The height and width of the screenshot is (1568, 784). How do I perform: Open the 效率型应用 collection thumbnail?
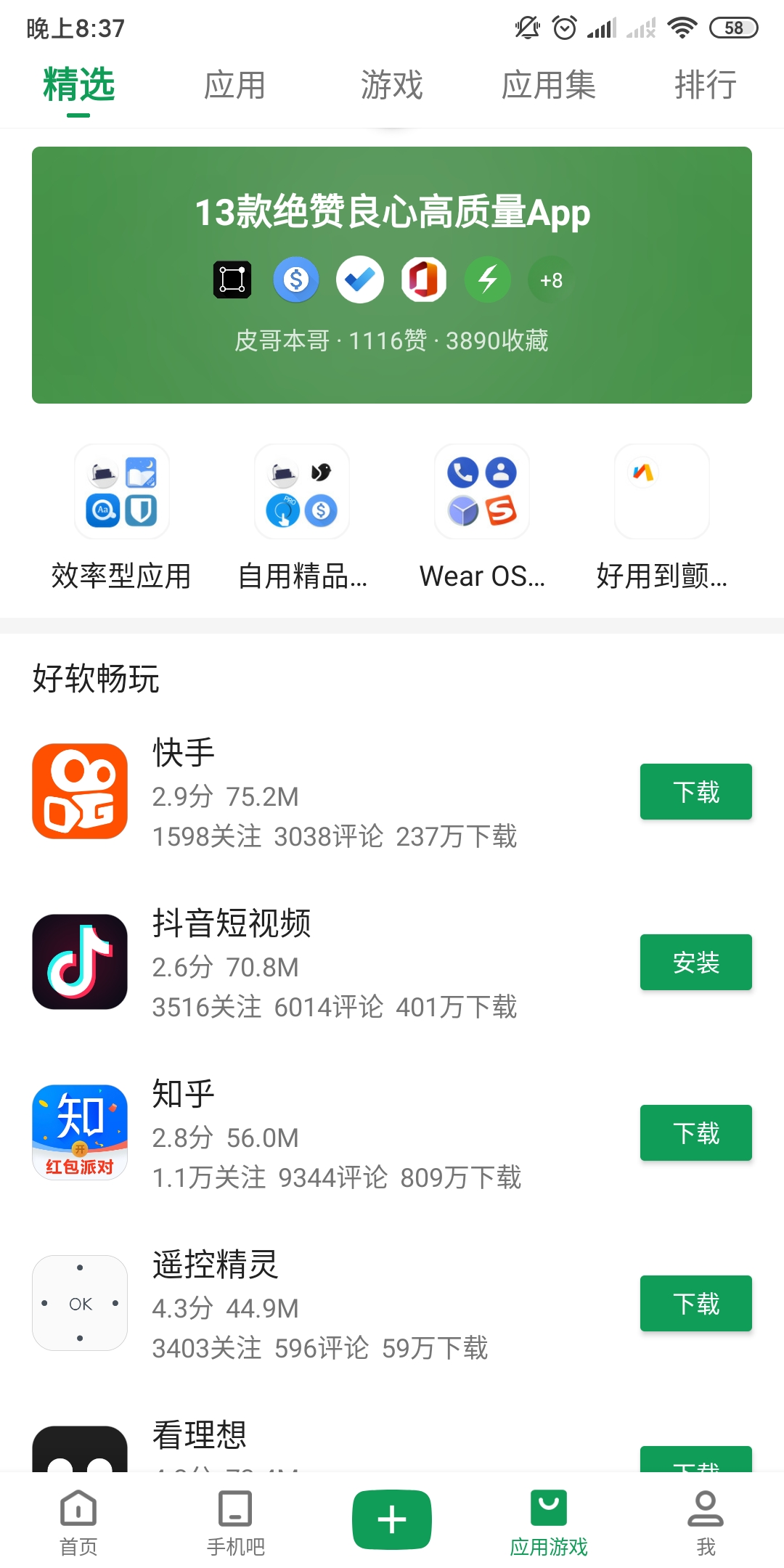121,491
